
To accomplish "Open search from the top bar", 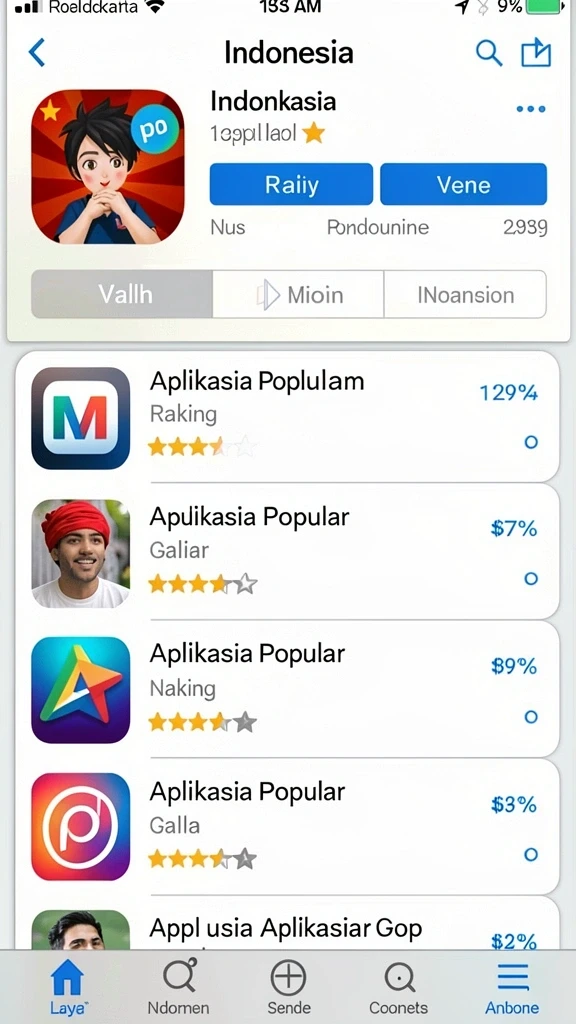I will [x=488, y=52].
